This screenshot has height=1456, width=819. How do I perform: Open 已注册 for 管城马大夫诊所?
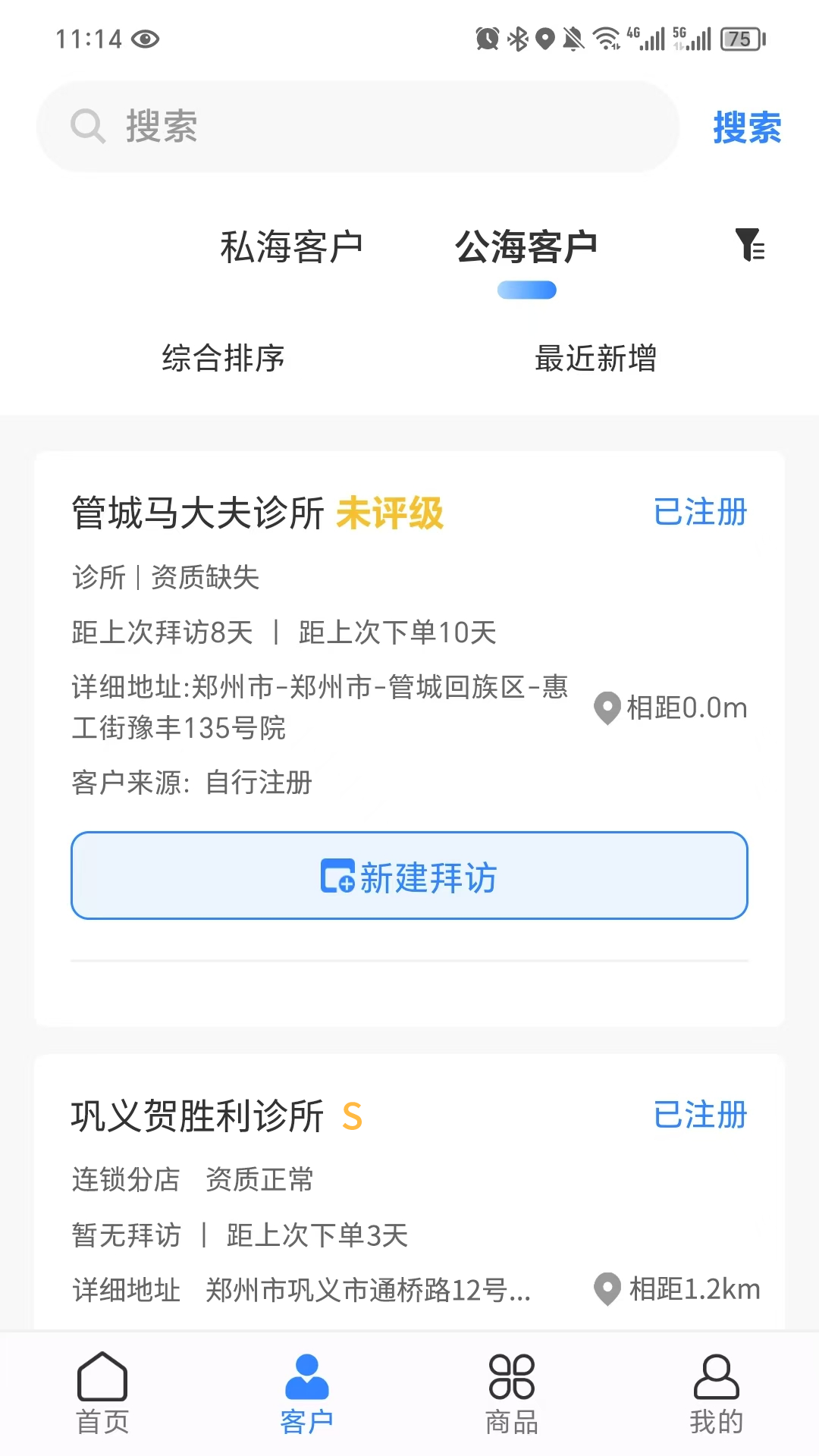(701, 513)
